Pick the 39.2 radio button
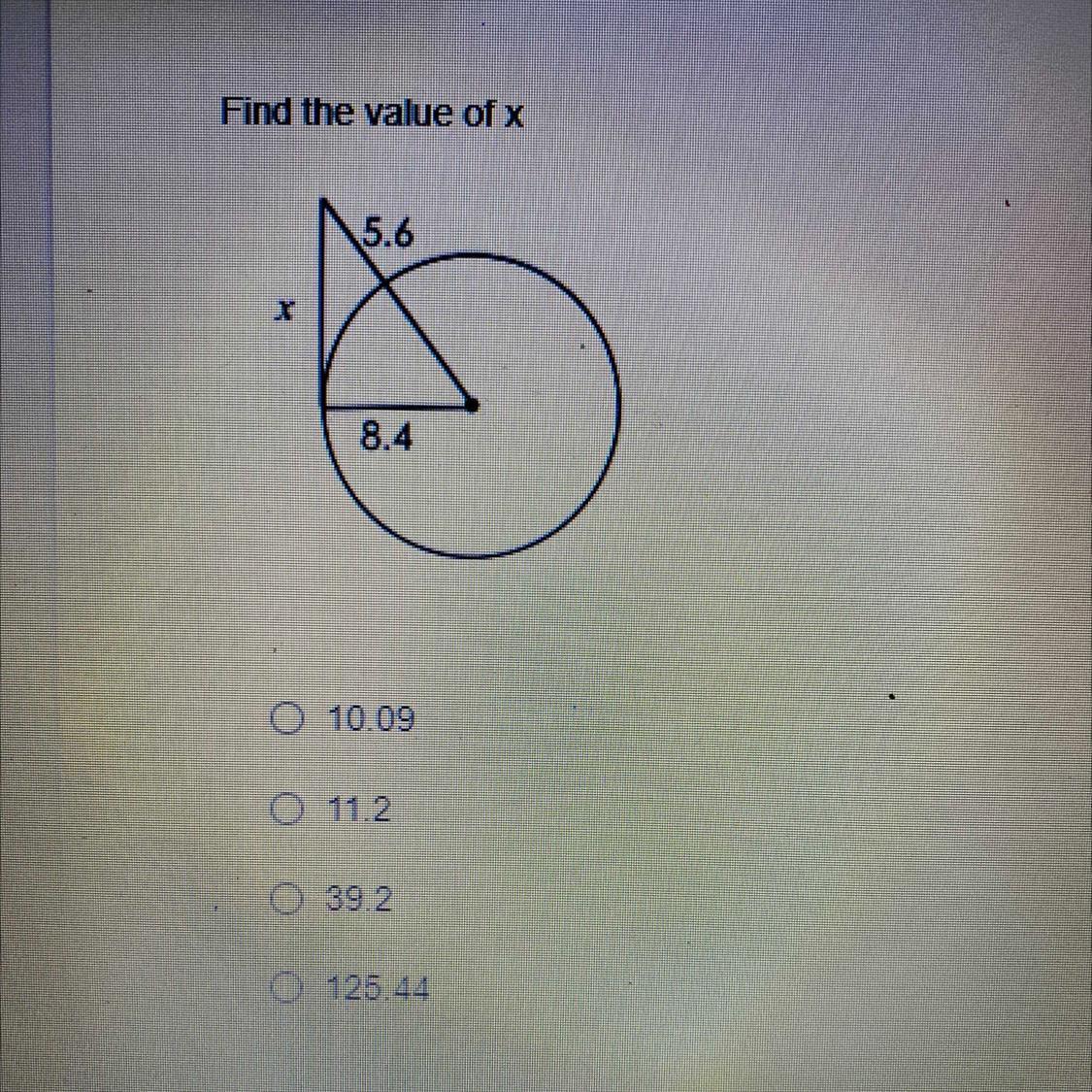Image resolution: width=1092 pixels, height=1092 pixels. tap(287, 899)
